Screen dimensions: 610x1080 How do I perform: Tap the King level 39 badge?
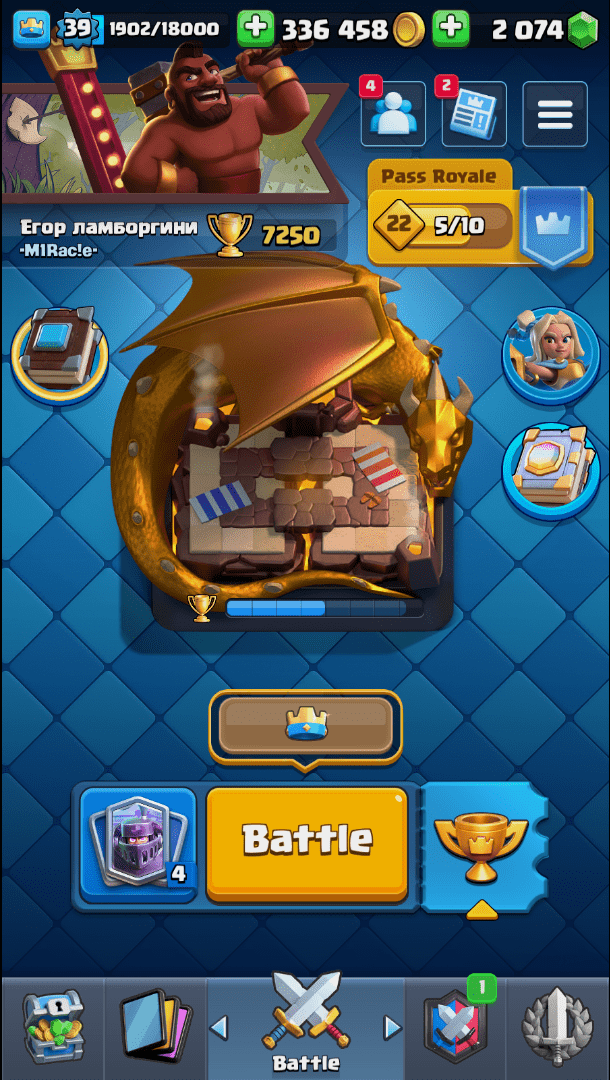tap(78, 29)
